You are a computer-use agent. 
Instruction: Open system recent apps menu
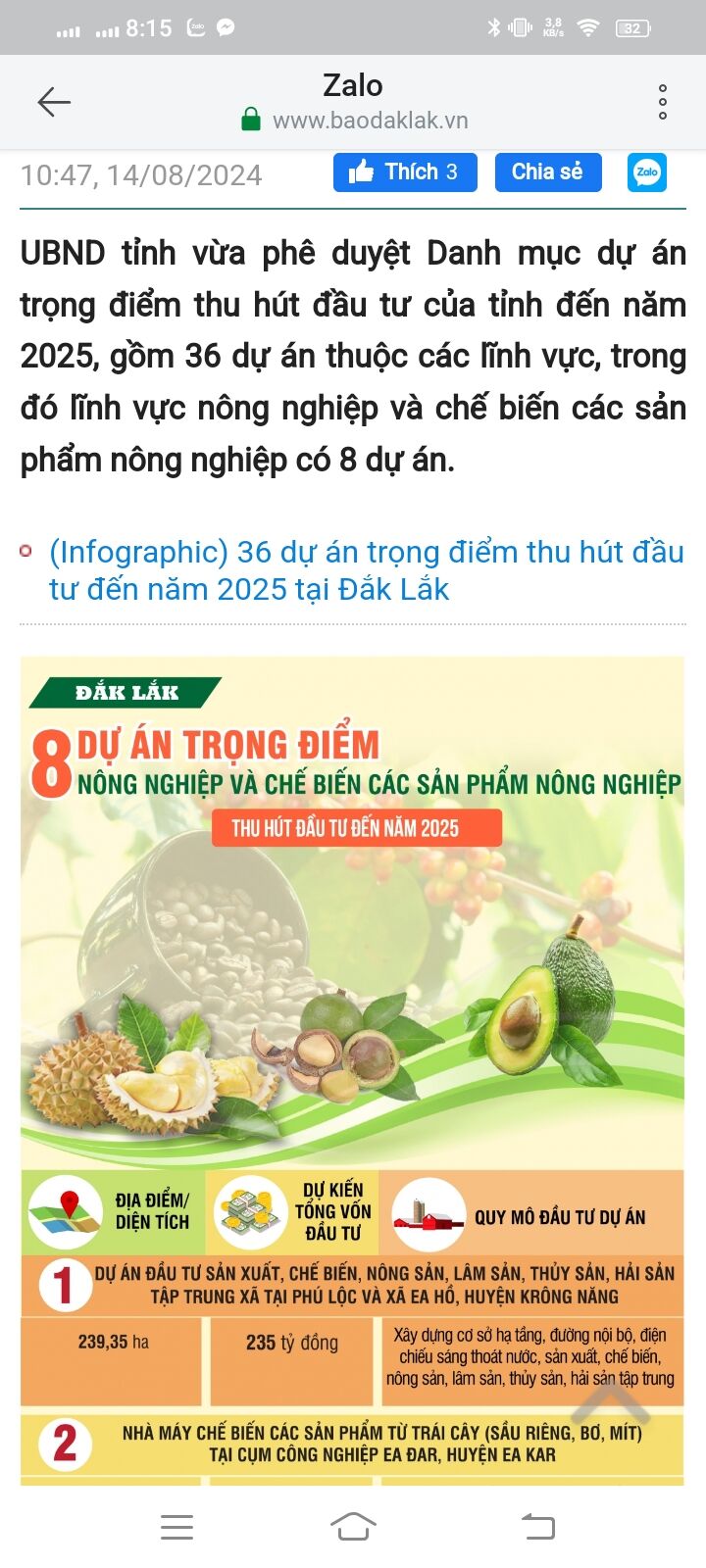click(x=176, y=1527)
